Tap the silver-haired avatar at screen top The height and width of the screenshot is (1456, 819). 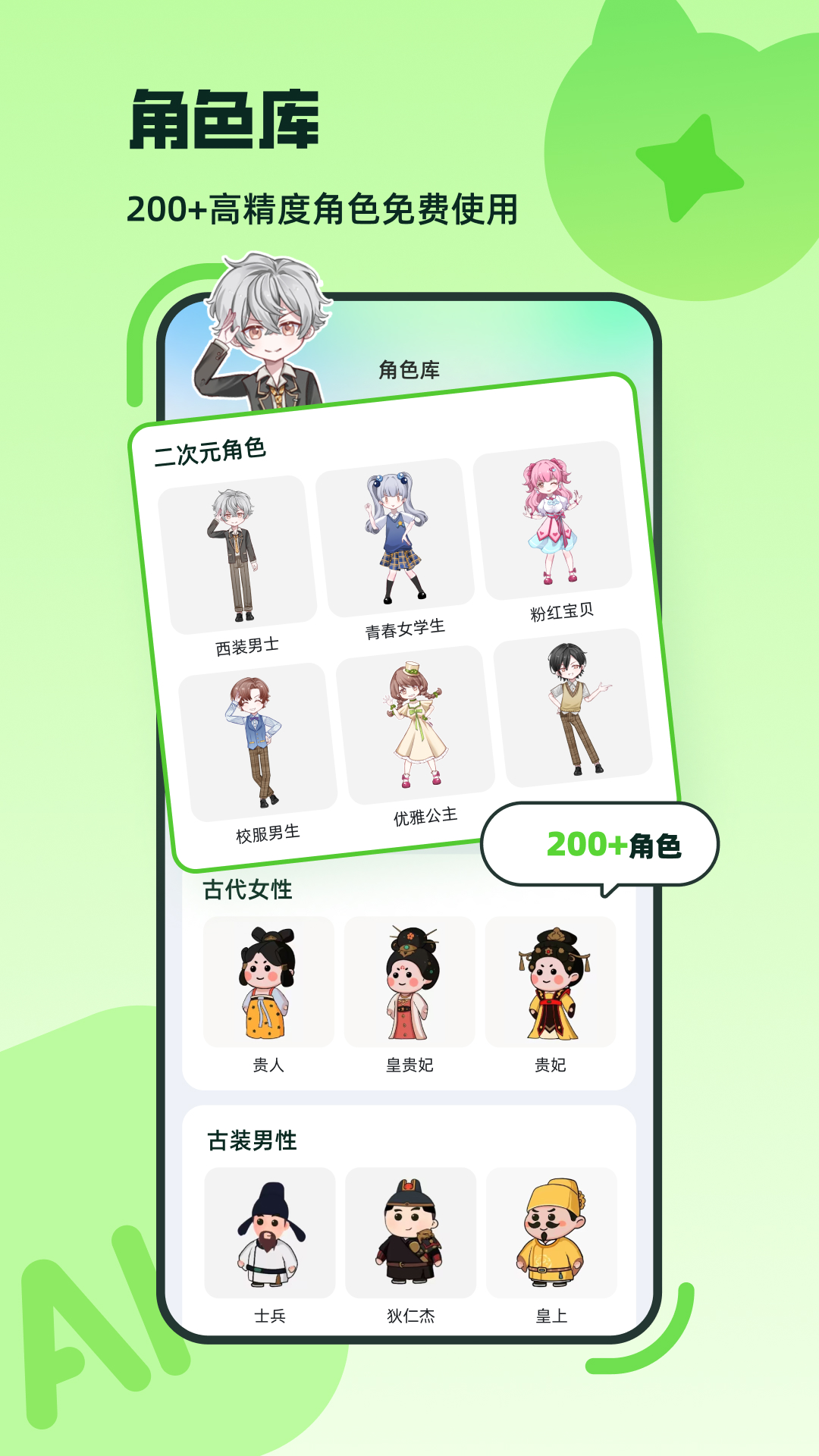point(273,326)
